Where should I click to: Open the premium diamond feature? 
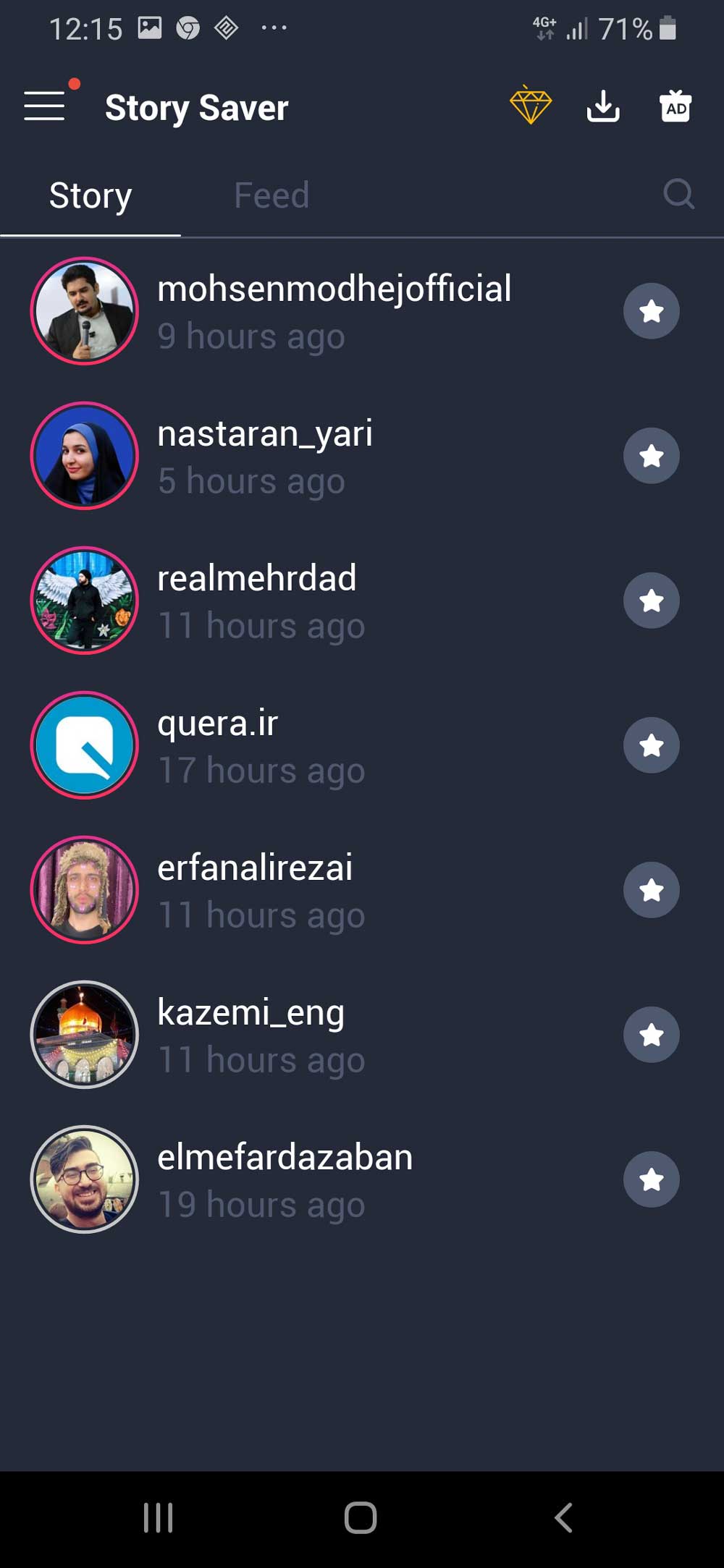click(531, 106)
